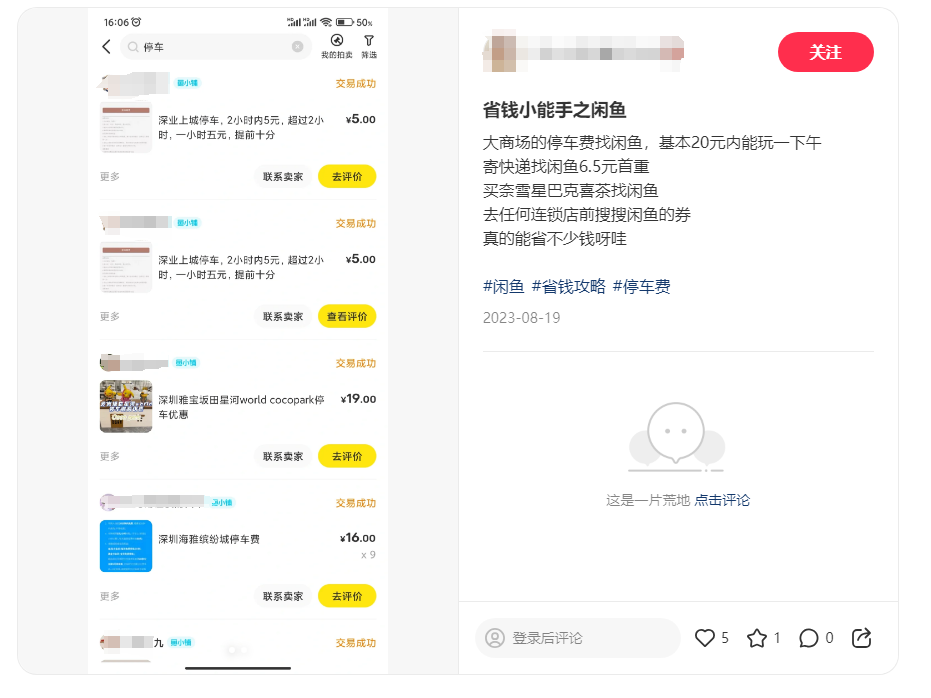
Task: Like this post with the heart icon
Action: pyautogui.click(x=705, y=638)
